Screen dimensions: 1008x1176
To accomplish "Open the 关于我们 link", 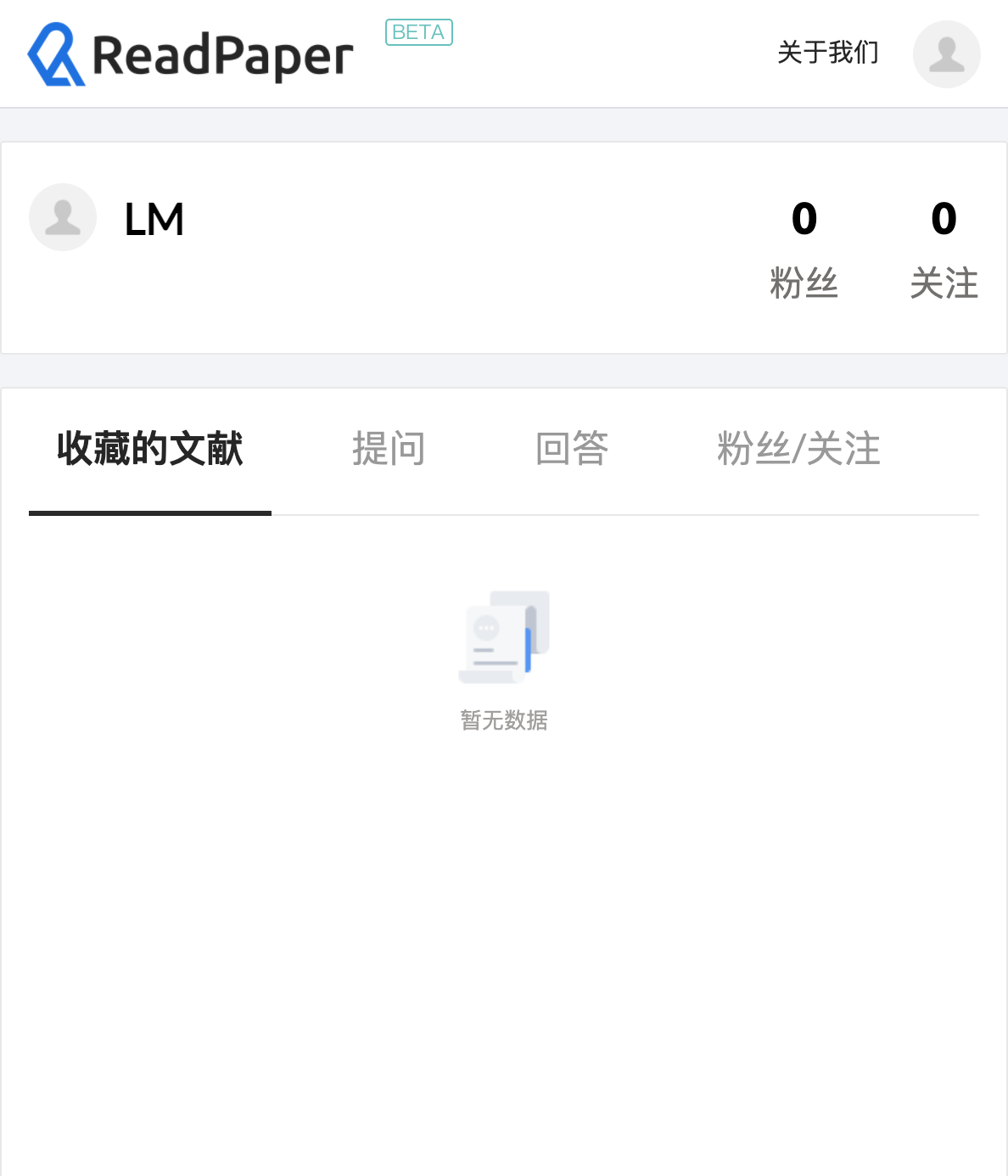I will click(x=827, y=53).
